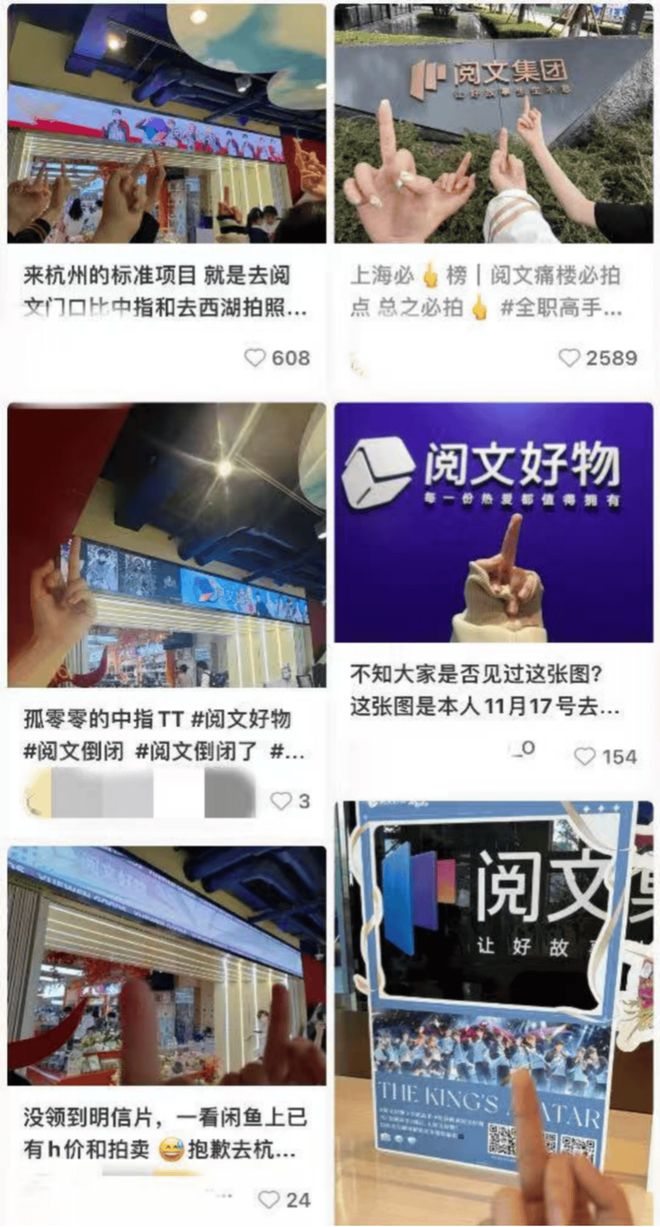The width and height of the screenshot is (660, 1227).
Task: Like the post with 24 likes
Action: 268,1199
